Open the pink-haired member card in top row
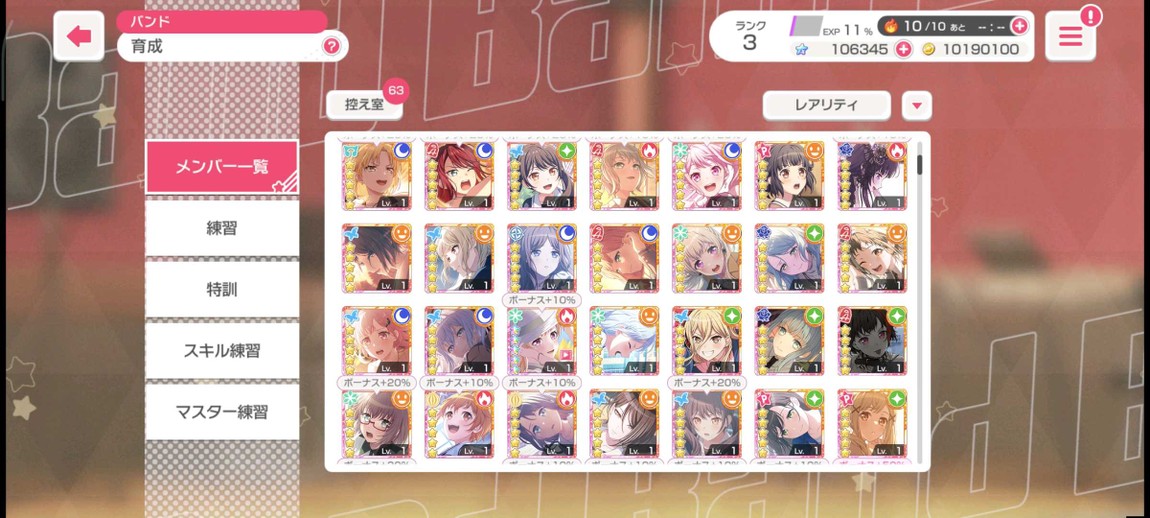The image size is (1150, 518). tap(707, 176)
